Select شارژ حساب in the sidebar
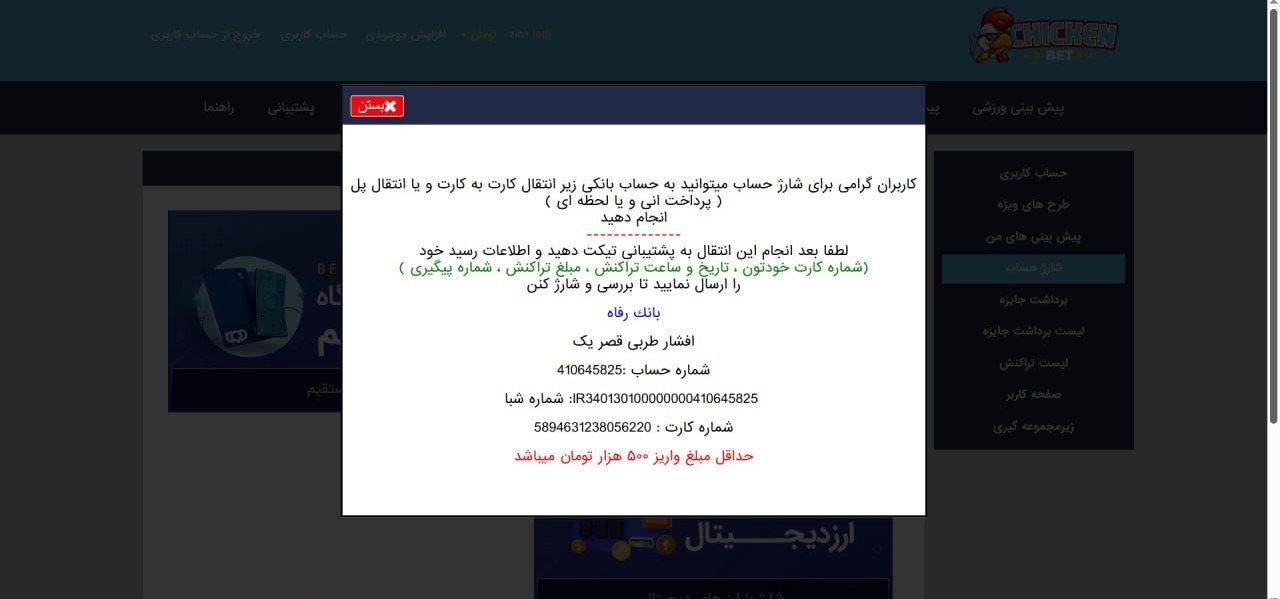This screenshot has width=1280, height=599. [x=1033, y=268]
